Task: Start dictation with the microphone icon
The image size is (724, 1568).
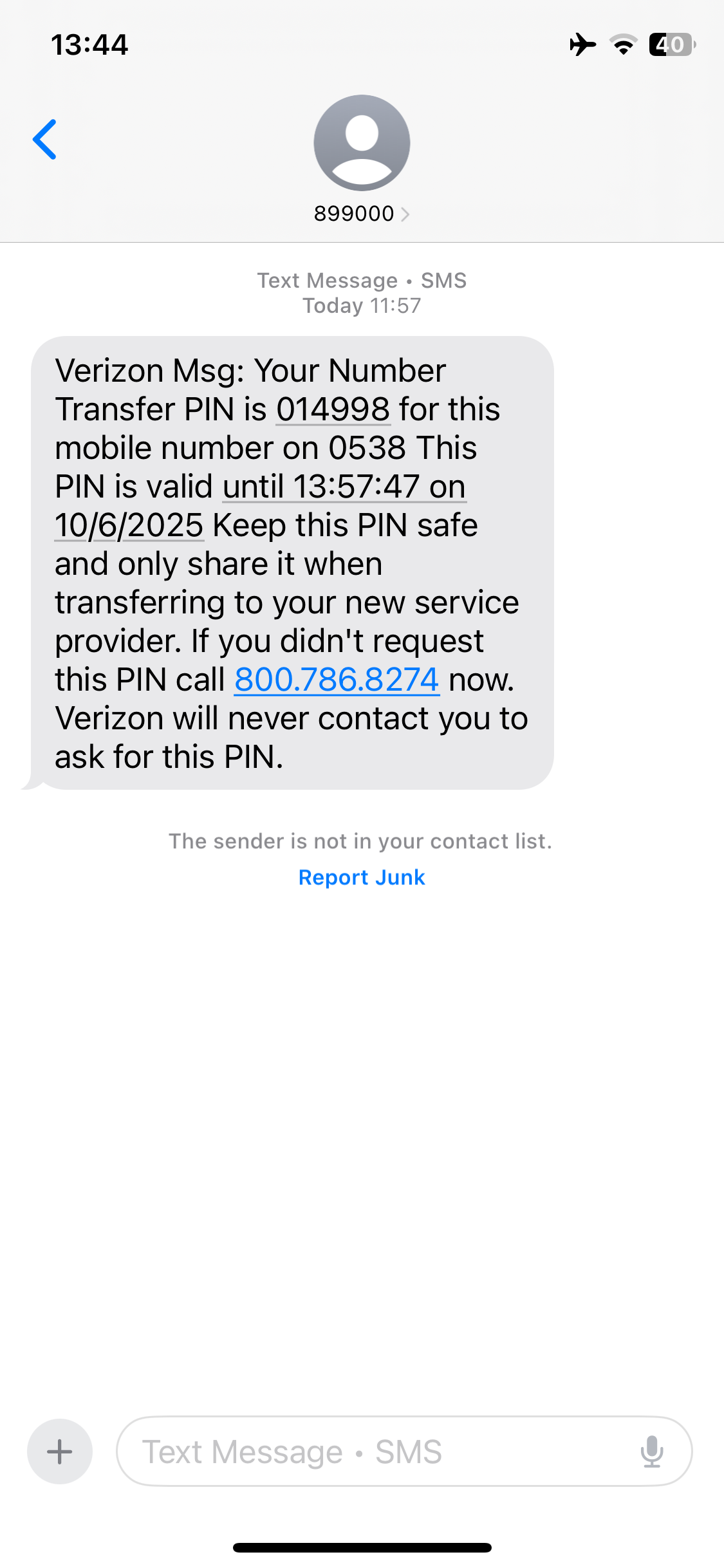Action: click(651, 1451)
